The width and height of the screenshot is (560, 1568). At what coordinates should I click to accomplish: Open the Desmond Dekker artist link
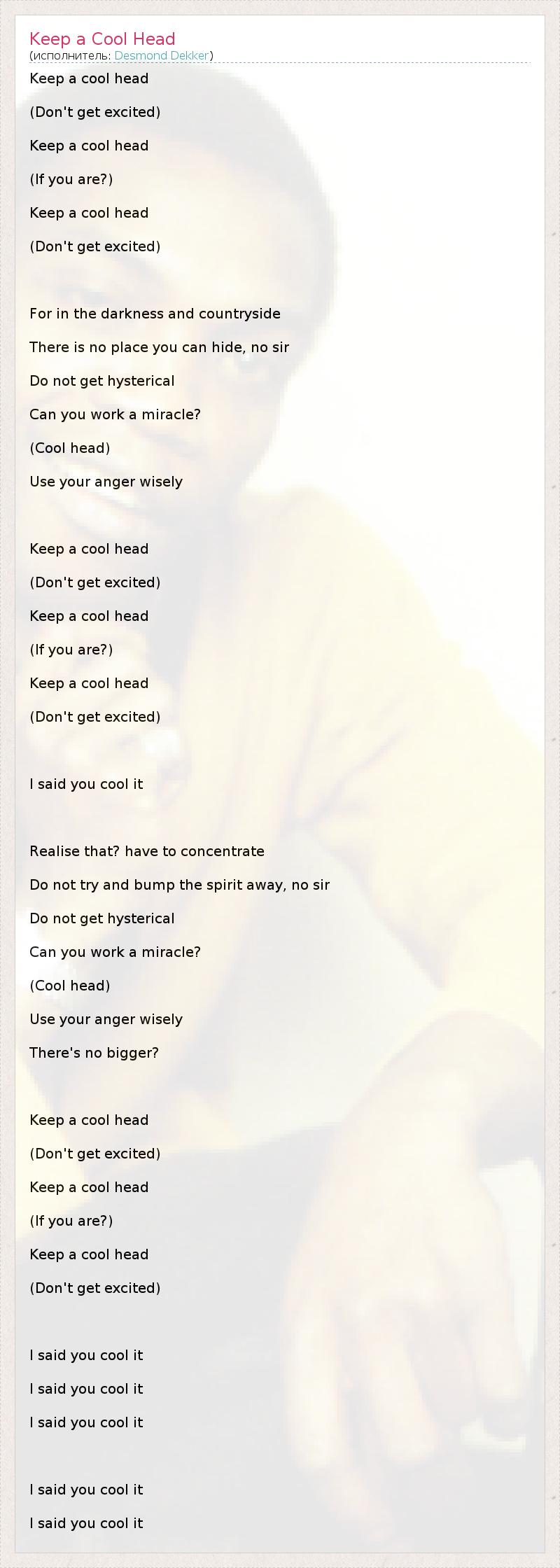[162, 56]
